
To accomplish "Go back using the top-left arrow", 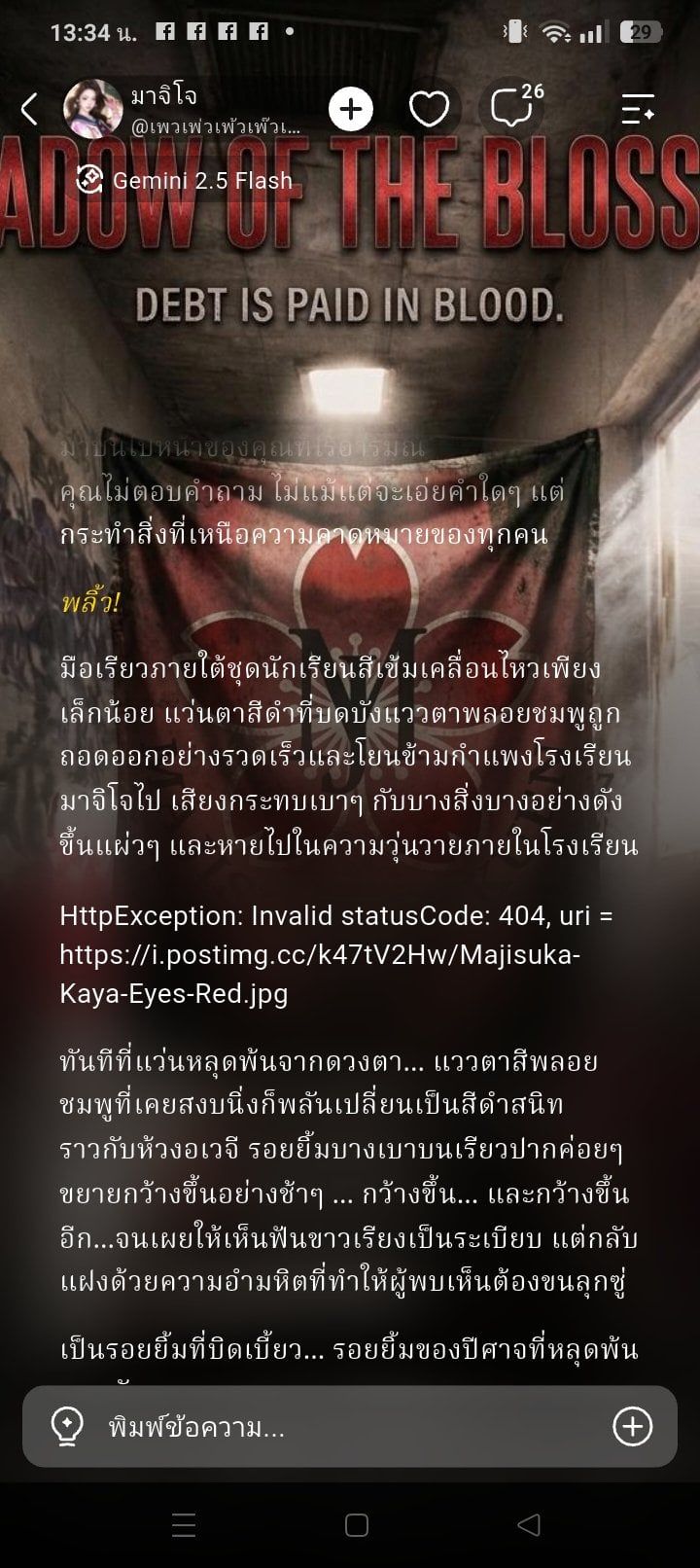I will coord(29,109).
